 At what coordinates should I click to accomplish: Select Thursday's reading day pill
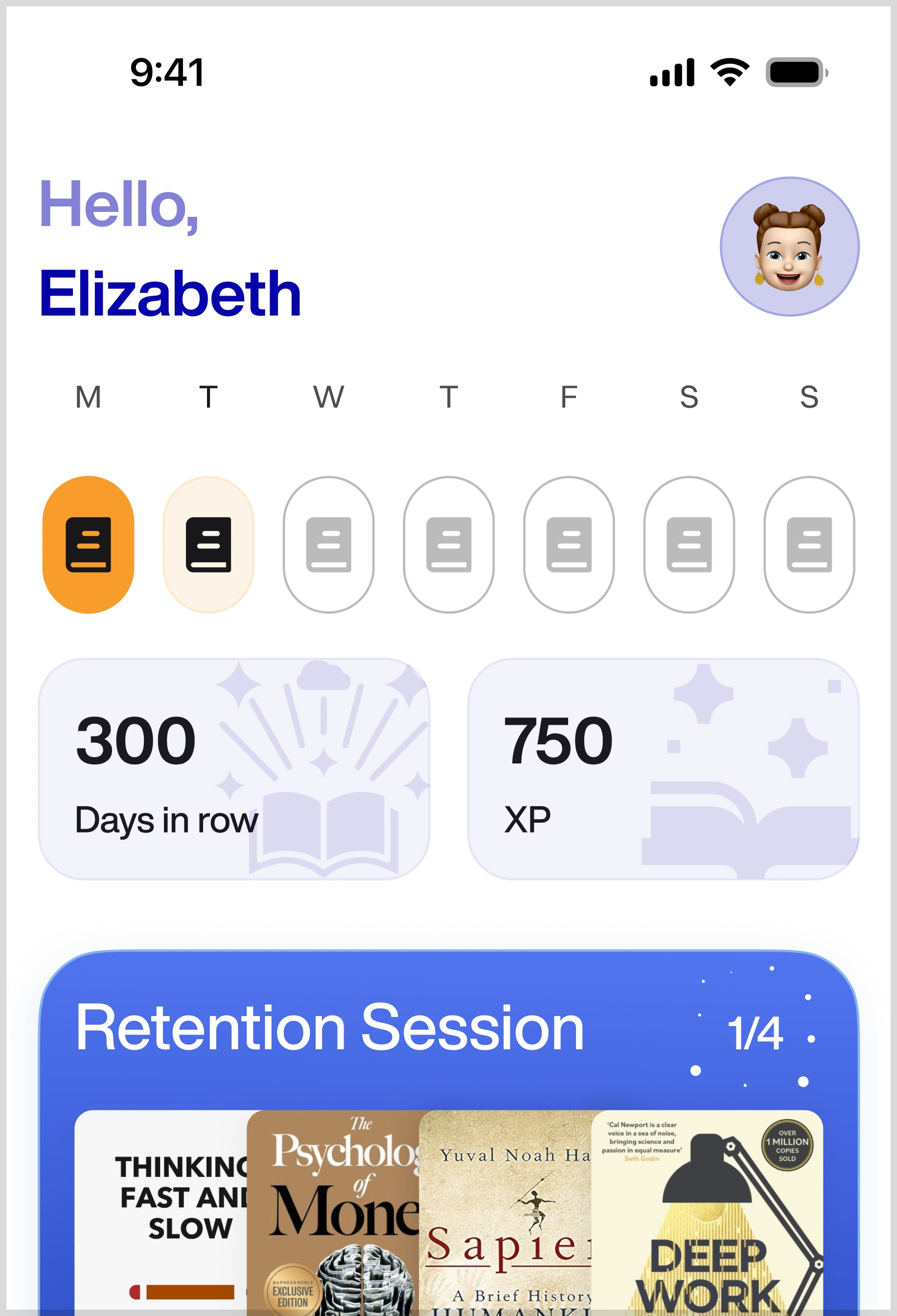pyautogui.click(x=448, y=544)
